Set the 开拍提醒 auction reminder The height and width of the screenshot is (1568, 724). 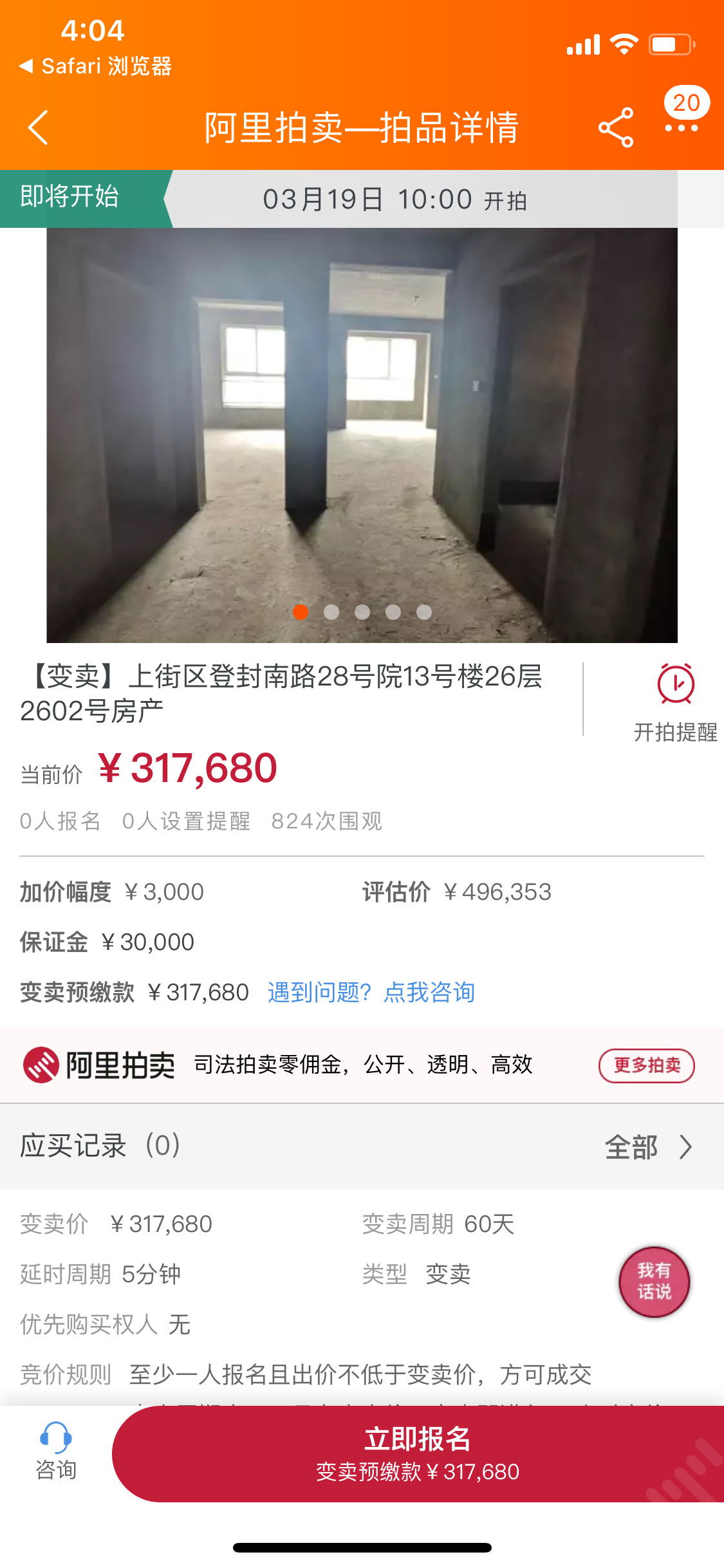(x=675, y=703)
